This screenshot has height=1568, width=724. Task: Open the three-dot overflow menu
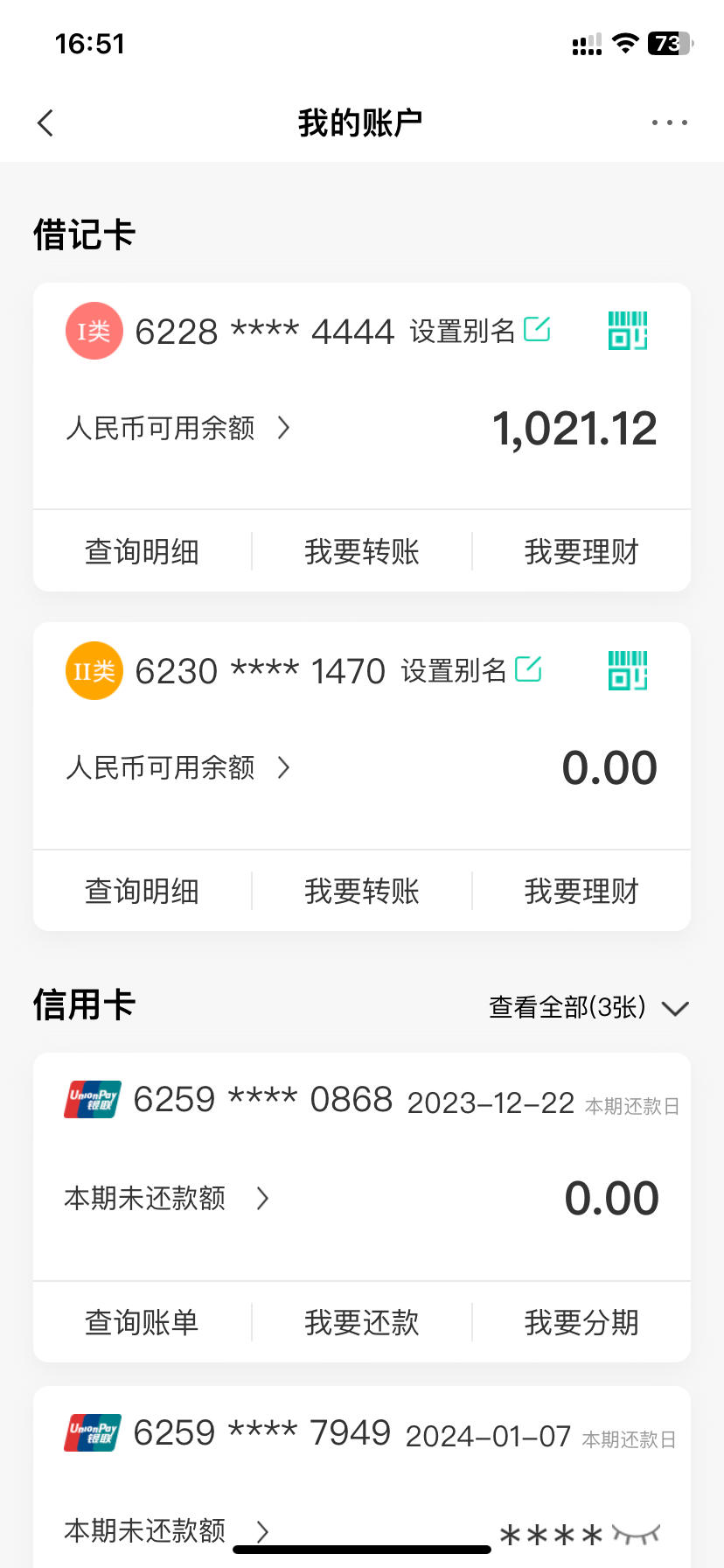point(669,123)
